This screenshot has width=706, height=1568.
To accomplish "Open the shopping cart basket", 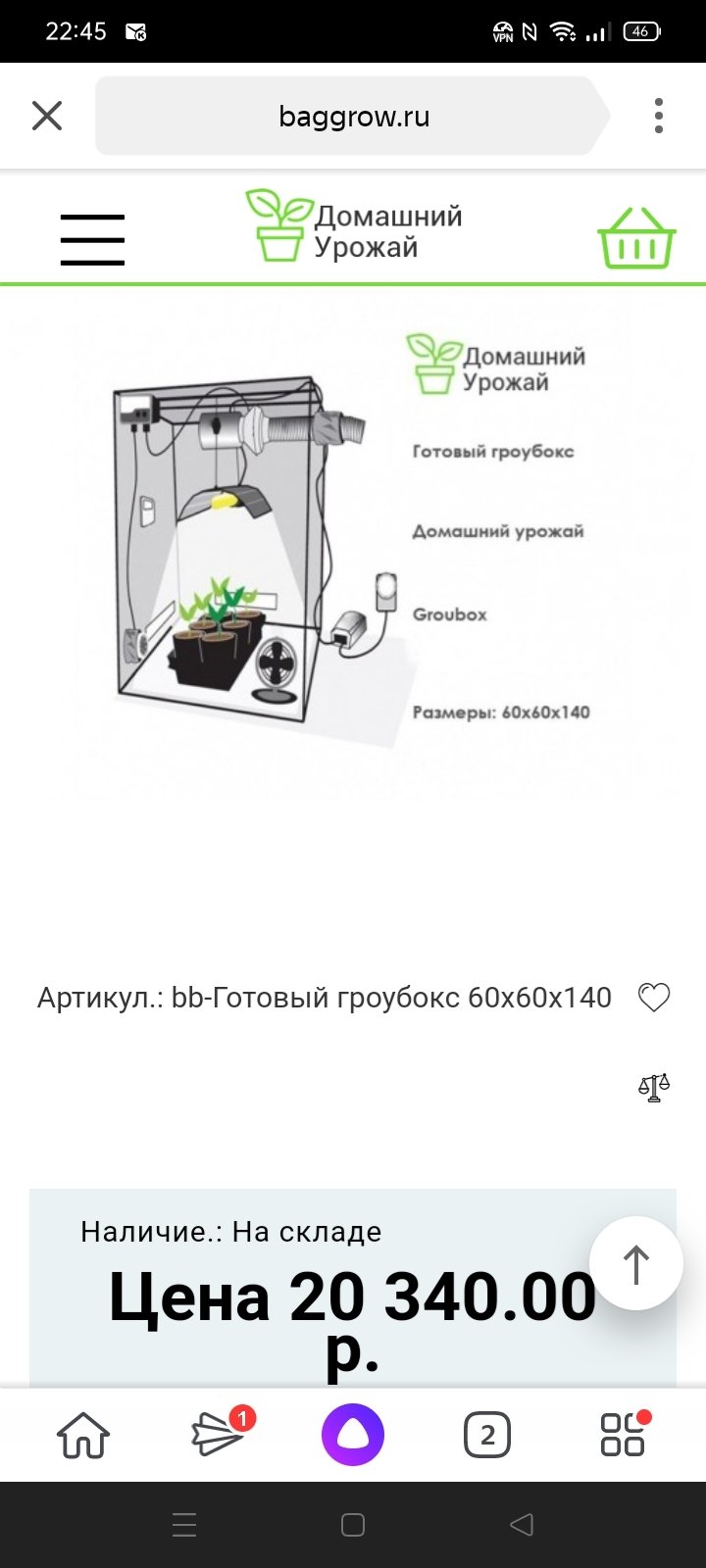I will click(636, 238).
